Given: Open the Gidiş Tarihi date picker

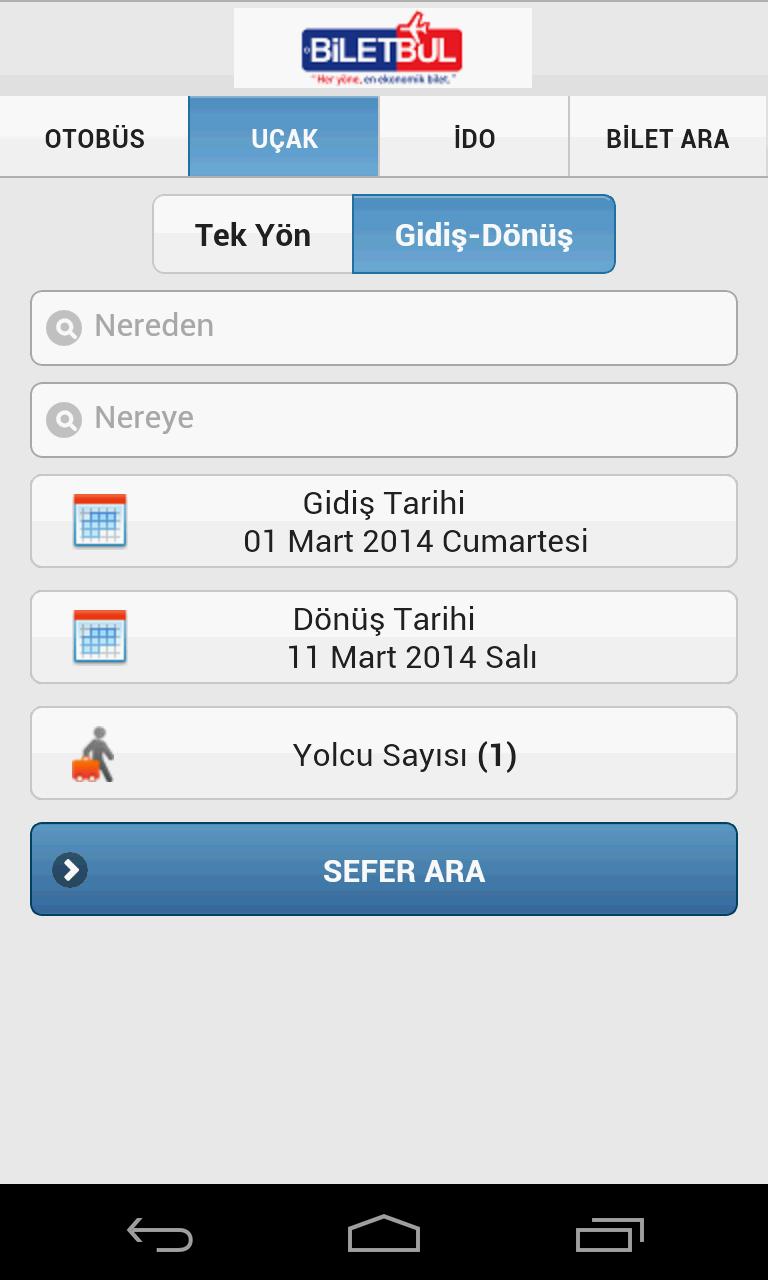Looking at the screenshot, I should [x=384, y=522].
